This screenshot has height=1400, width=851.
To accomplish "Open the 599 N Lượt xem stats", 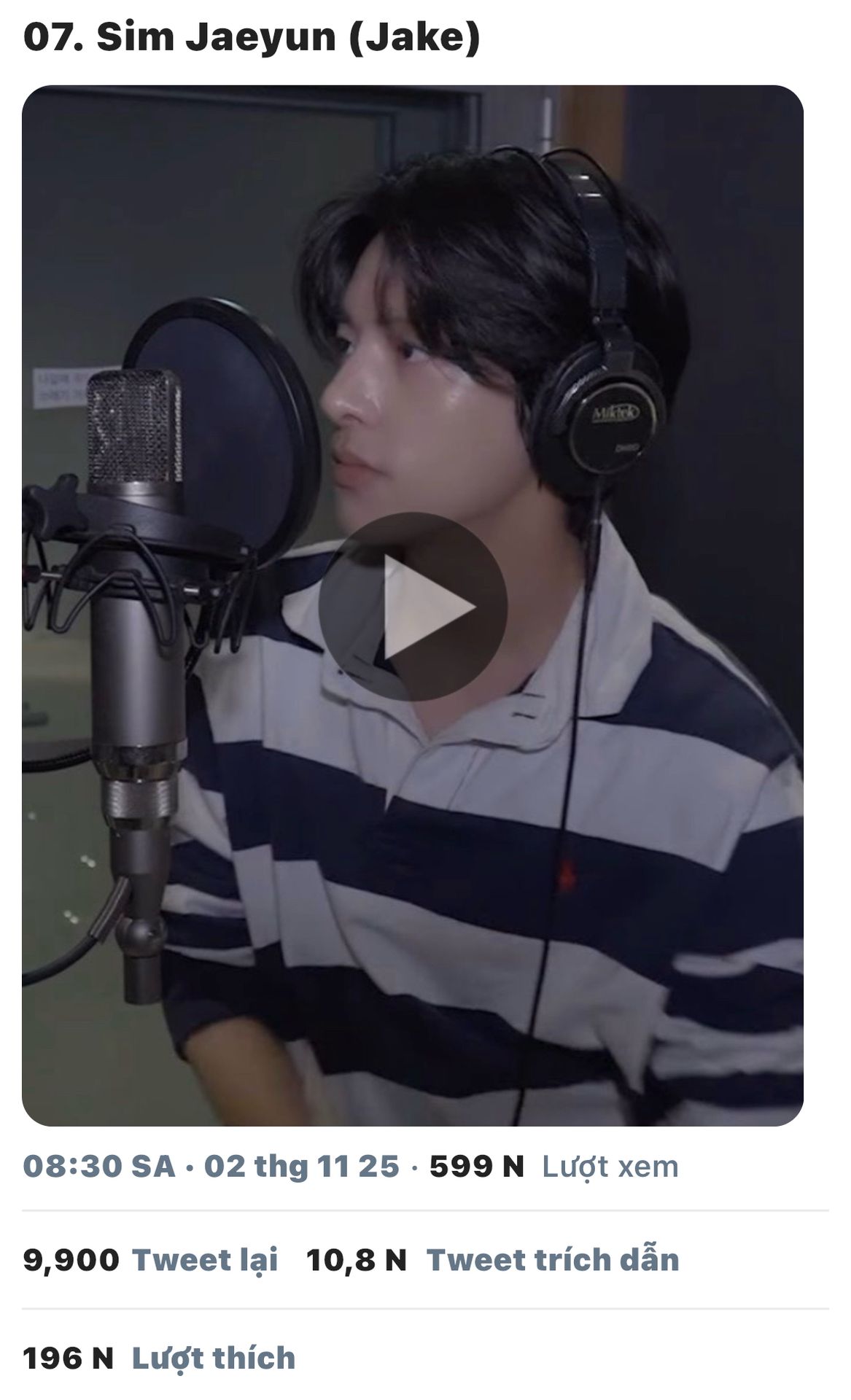I will point(554,1167).
